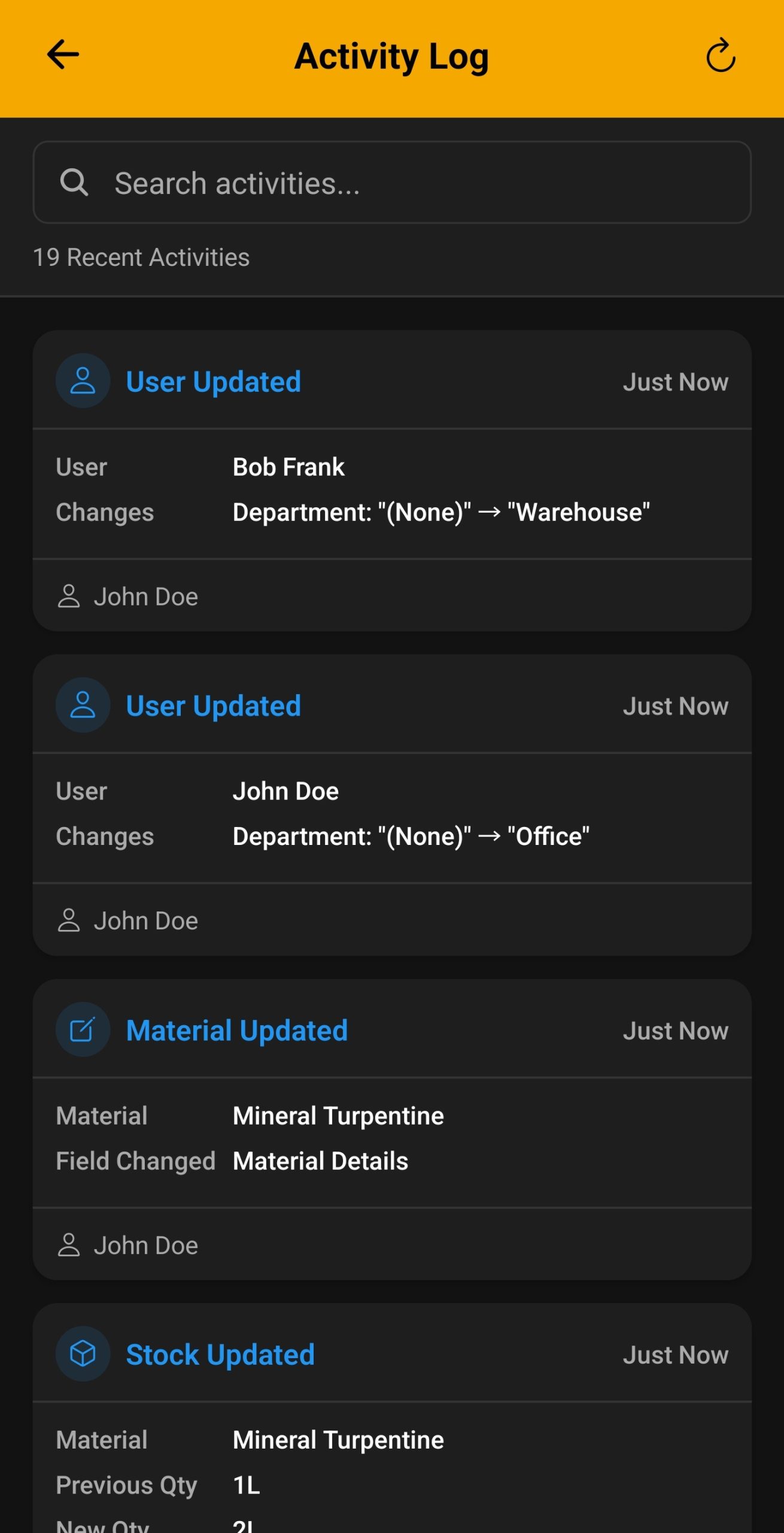
Task: Refresh the activity log
Action: click(x=720, y=55)
